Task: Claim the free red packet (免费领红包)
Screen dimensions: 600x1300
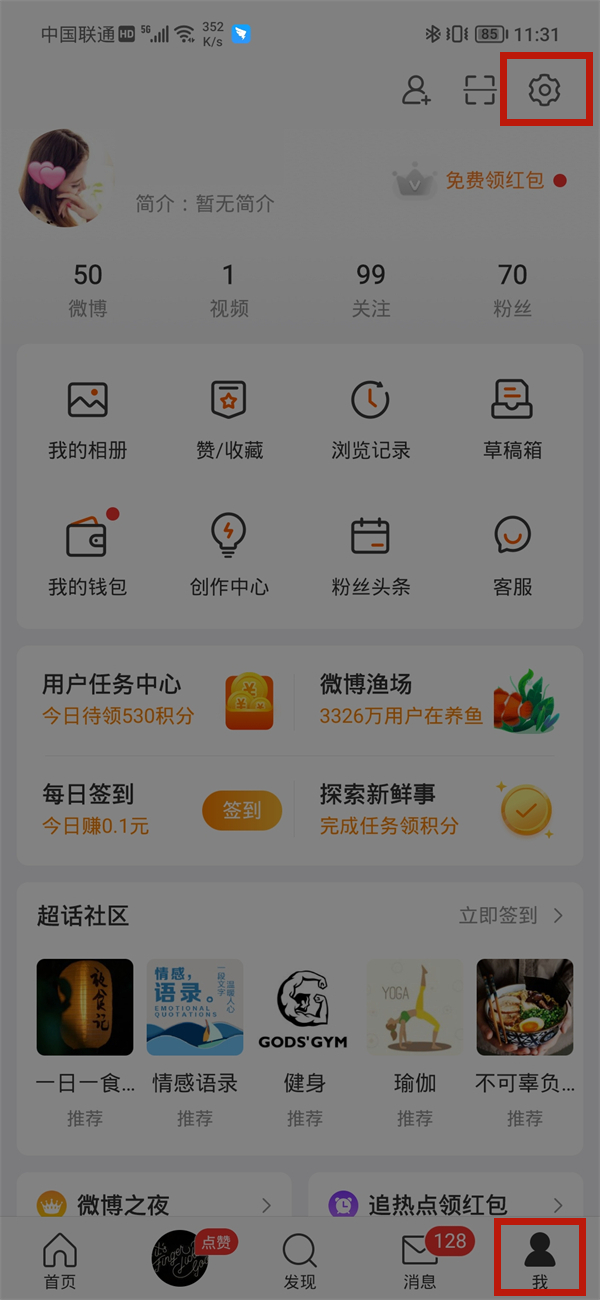Action: click(x=494, y=181)
